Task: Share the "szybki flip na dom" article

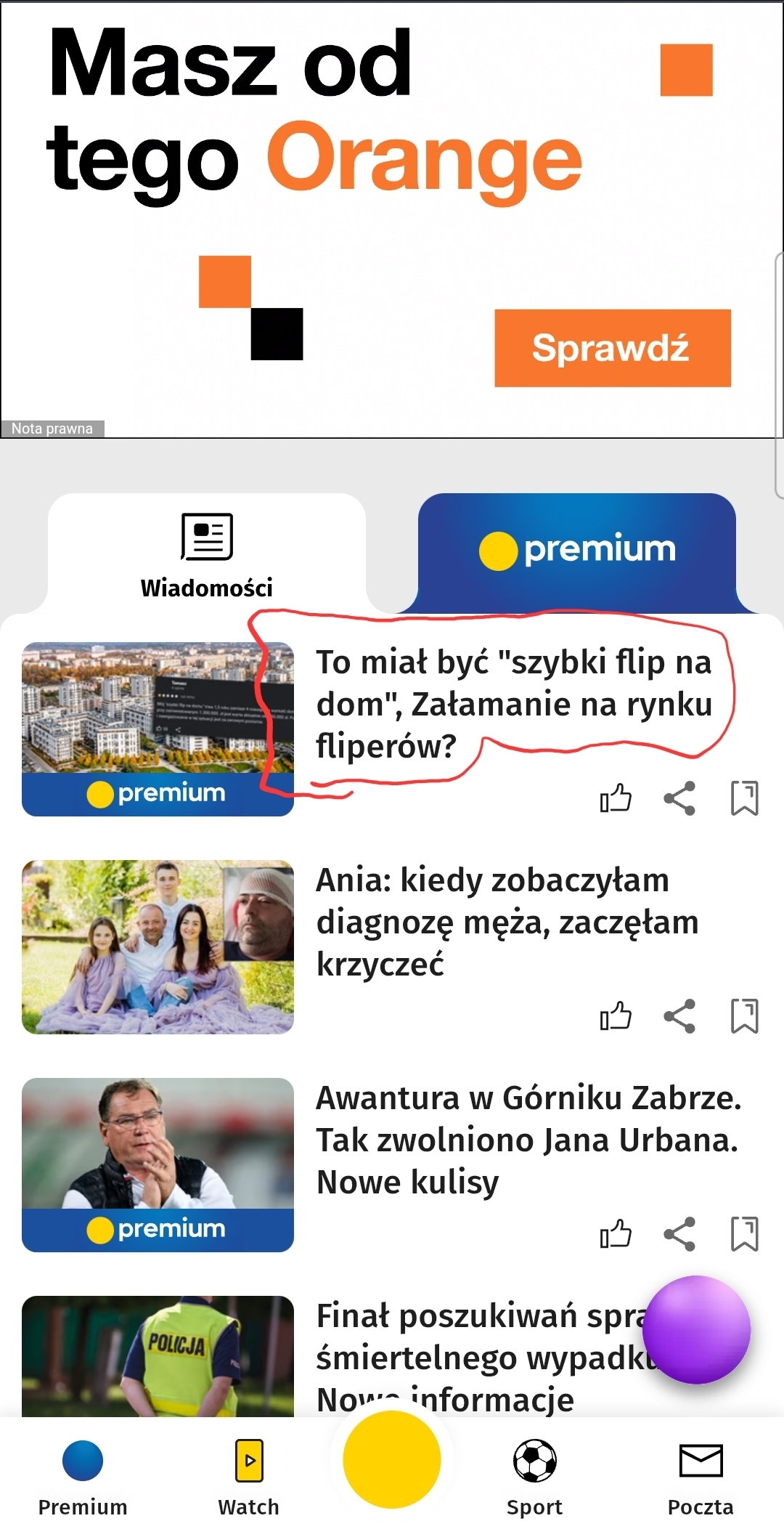Action: point(679,798)
